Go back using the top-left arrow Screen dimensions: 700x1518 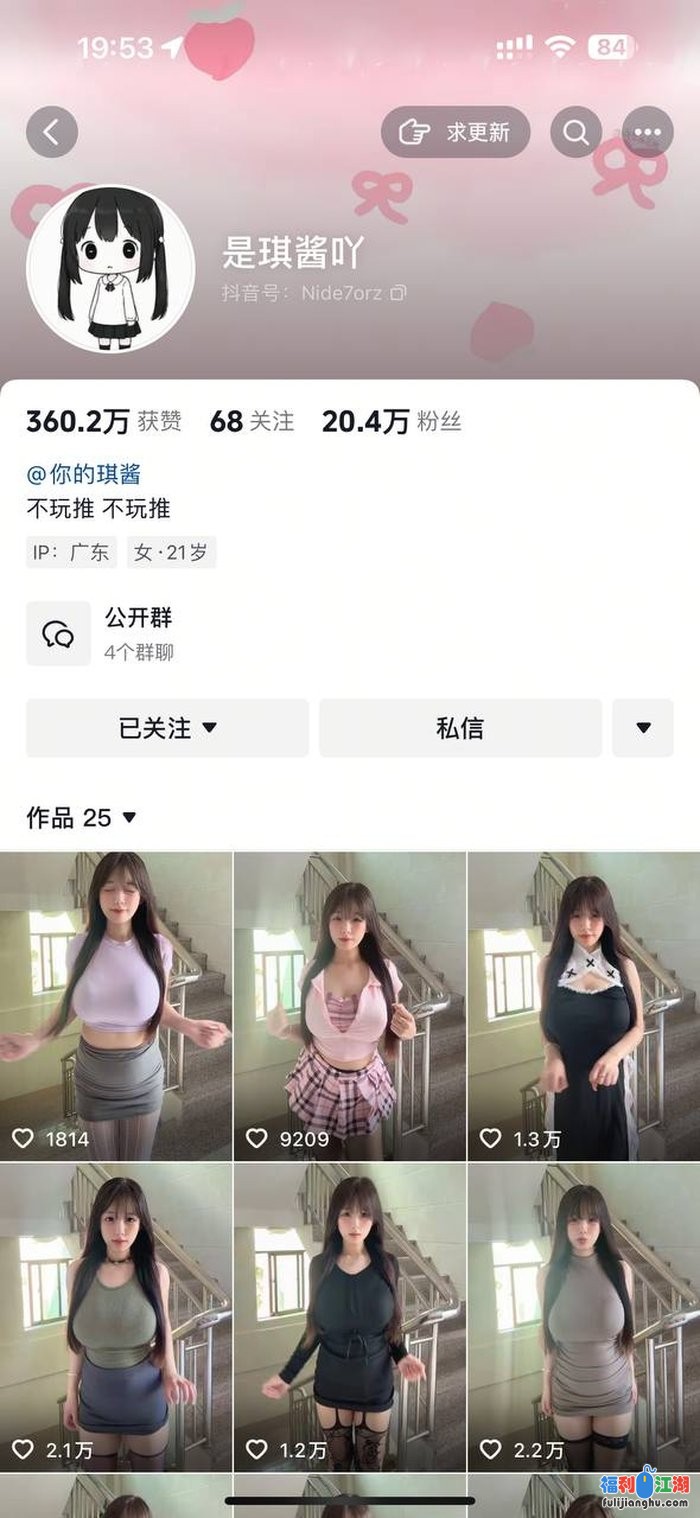point(52,132)
